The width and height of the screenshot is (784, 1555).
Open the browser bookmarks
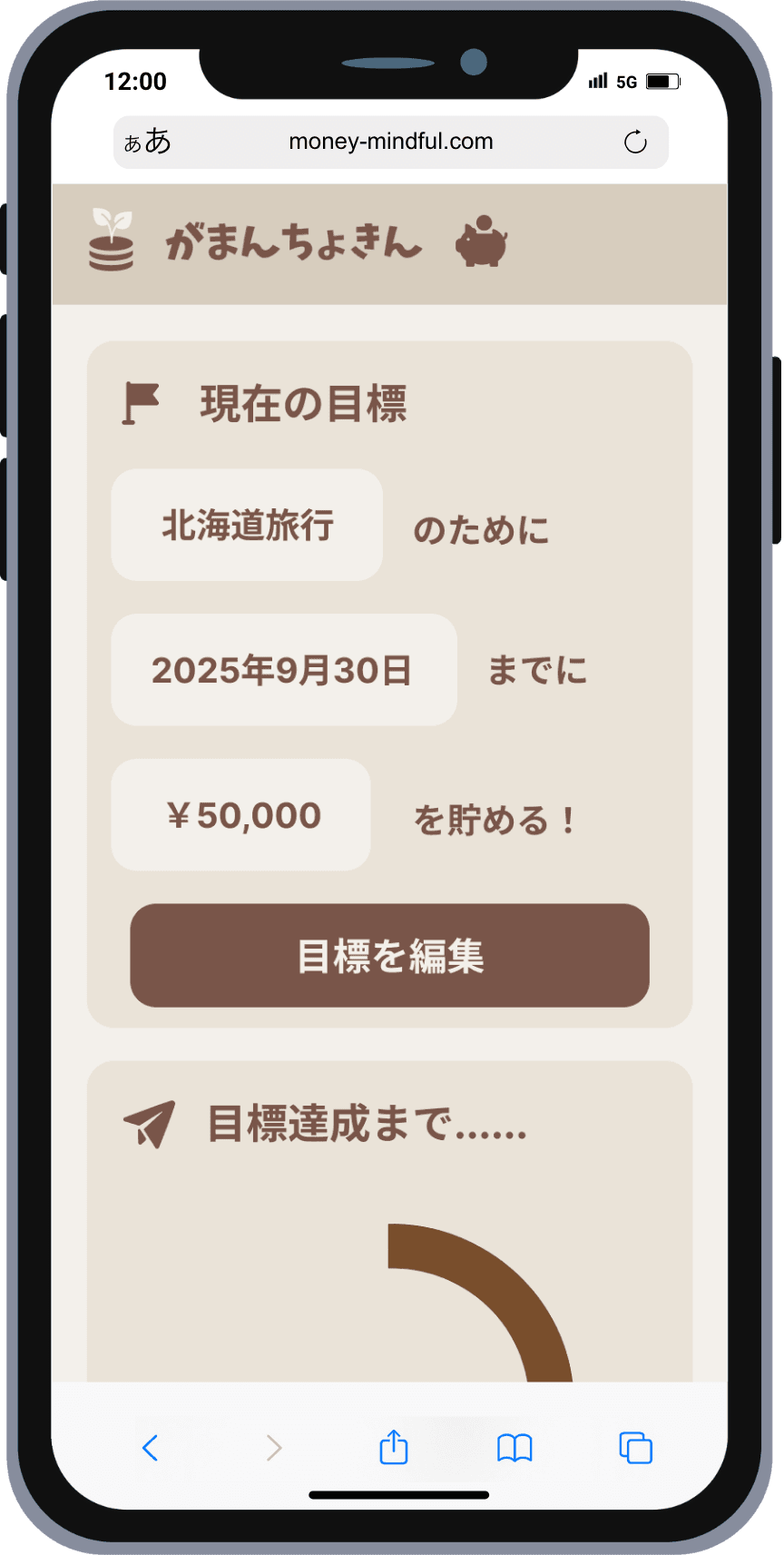514,1448
